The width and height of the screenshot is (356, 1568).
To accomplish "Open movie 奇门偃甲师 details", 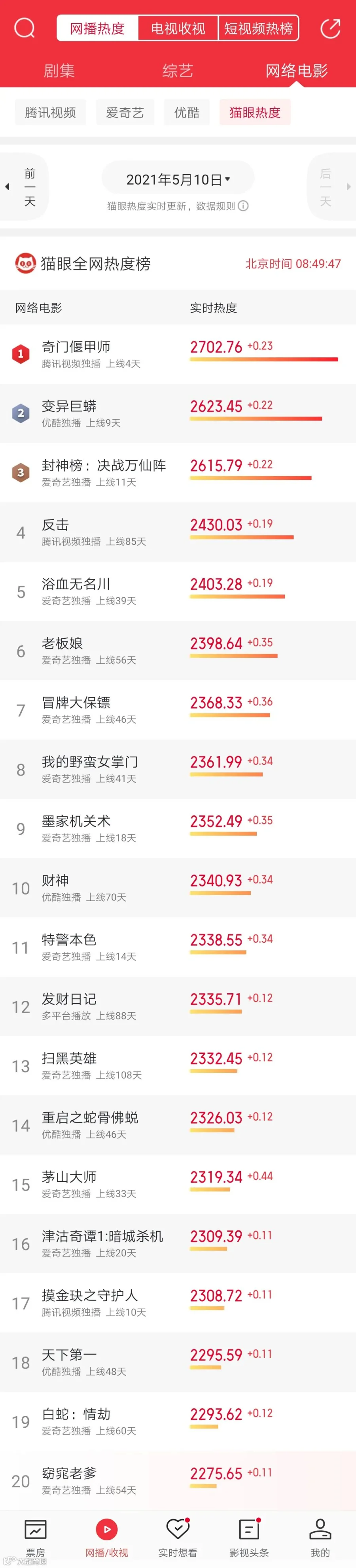I will click(x=178, y=354).
